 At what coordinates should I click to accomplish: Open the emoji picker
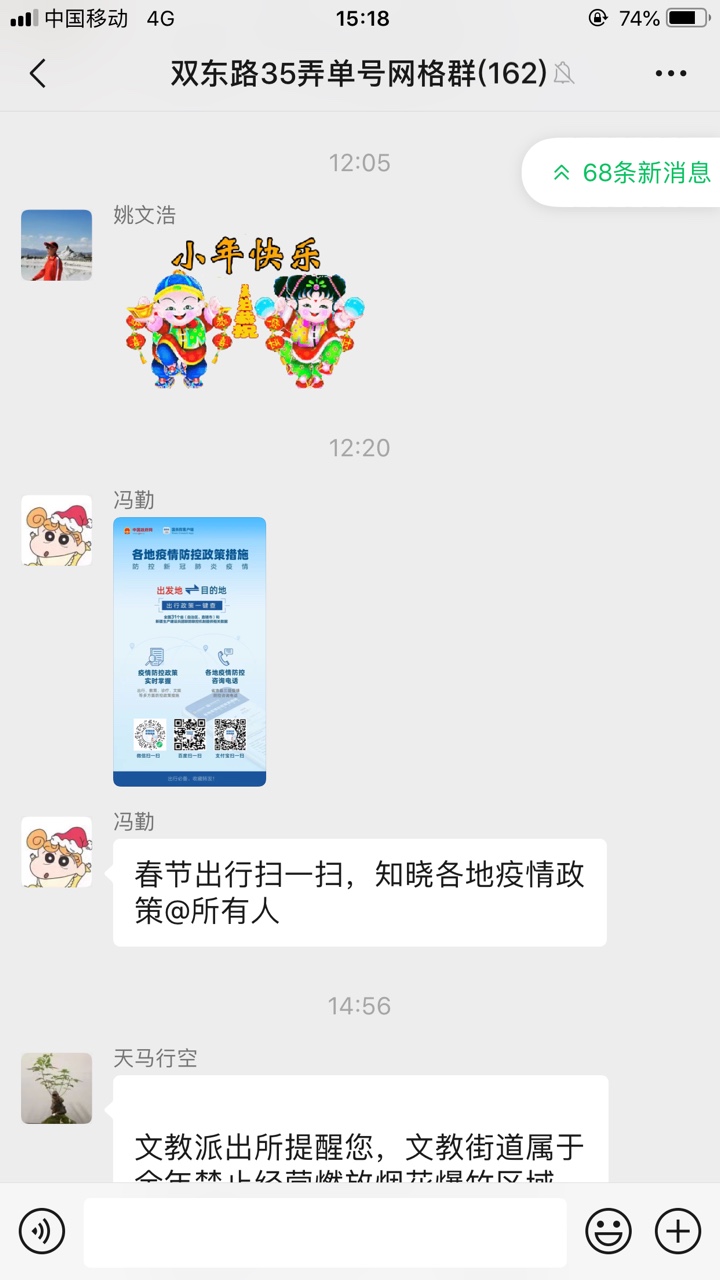[608, 1230]
